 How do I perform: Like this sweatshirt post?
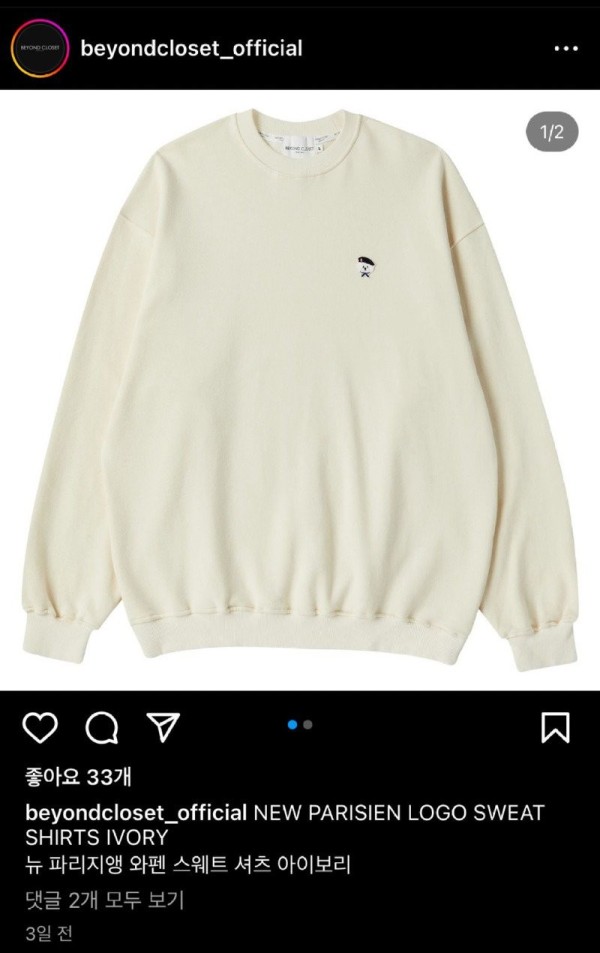pyautogui.click(x=40, y=728)
